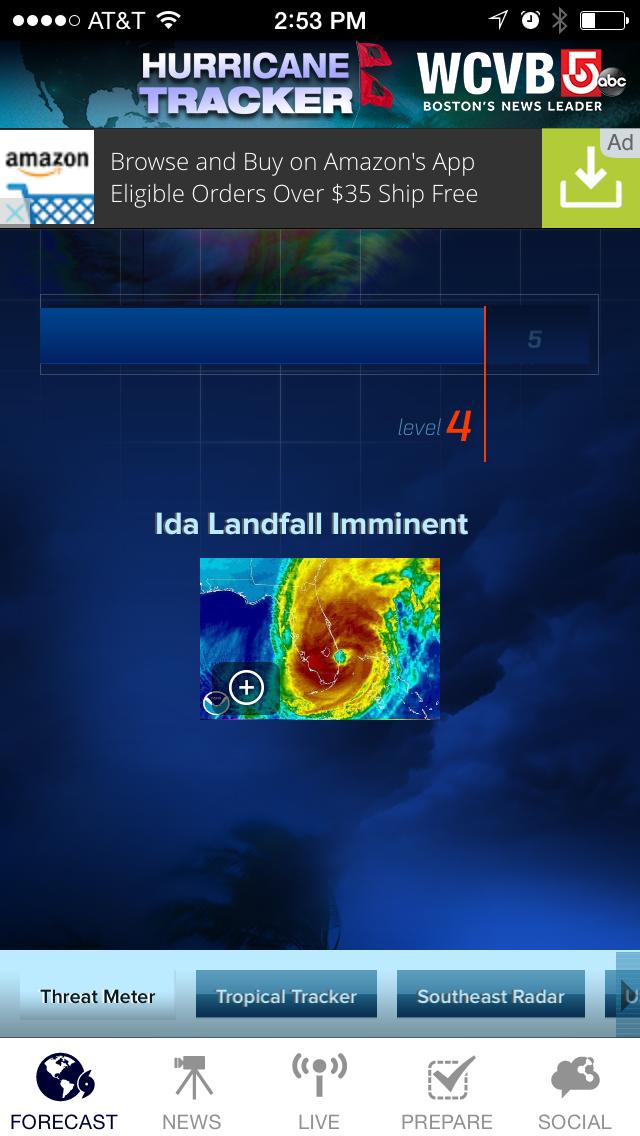Enlarge the Ida satellite image
The width and height of the screenshot is (640, 1136).
[246, 688]
